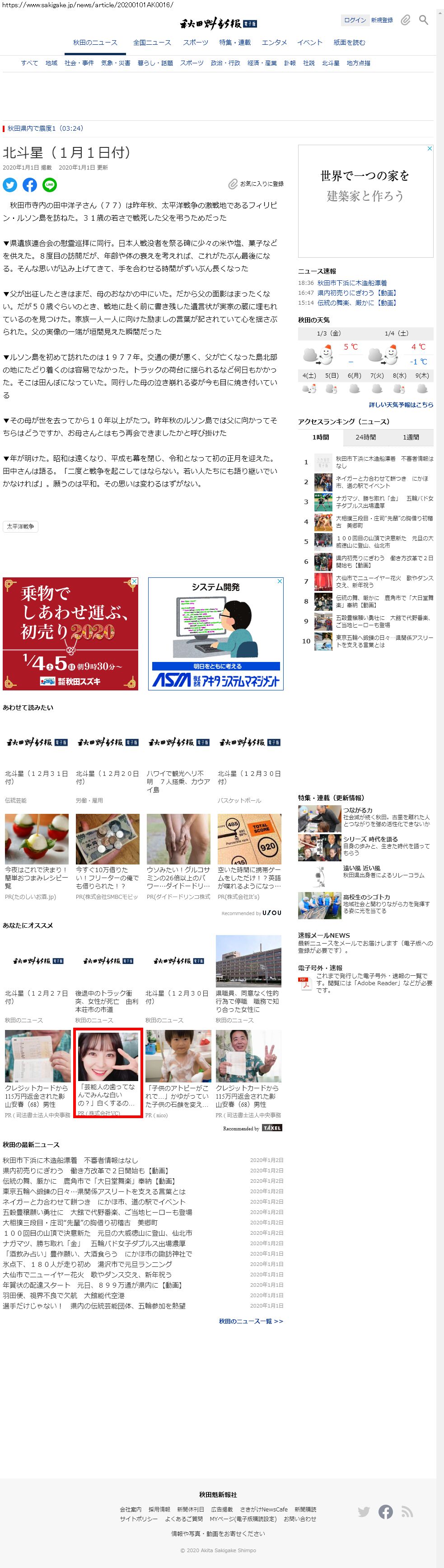Share article on Twitter
The width and height of the screenshot is (444, 1568).
[10, 184]
